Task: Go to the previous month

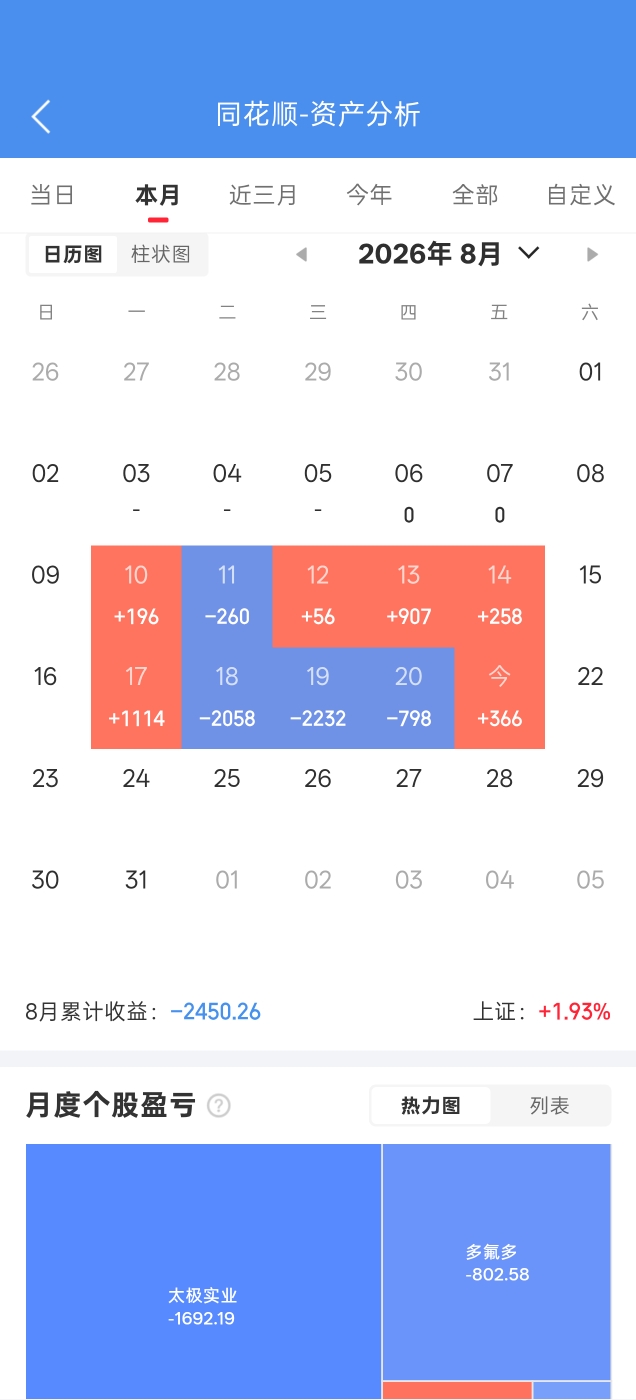Action: point(301,255)
